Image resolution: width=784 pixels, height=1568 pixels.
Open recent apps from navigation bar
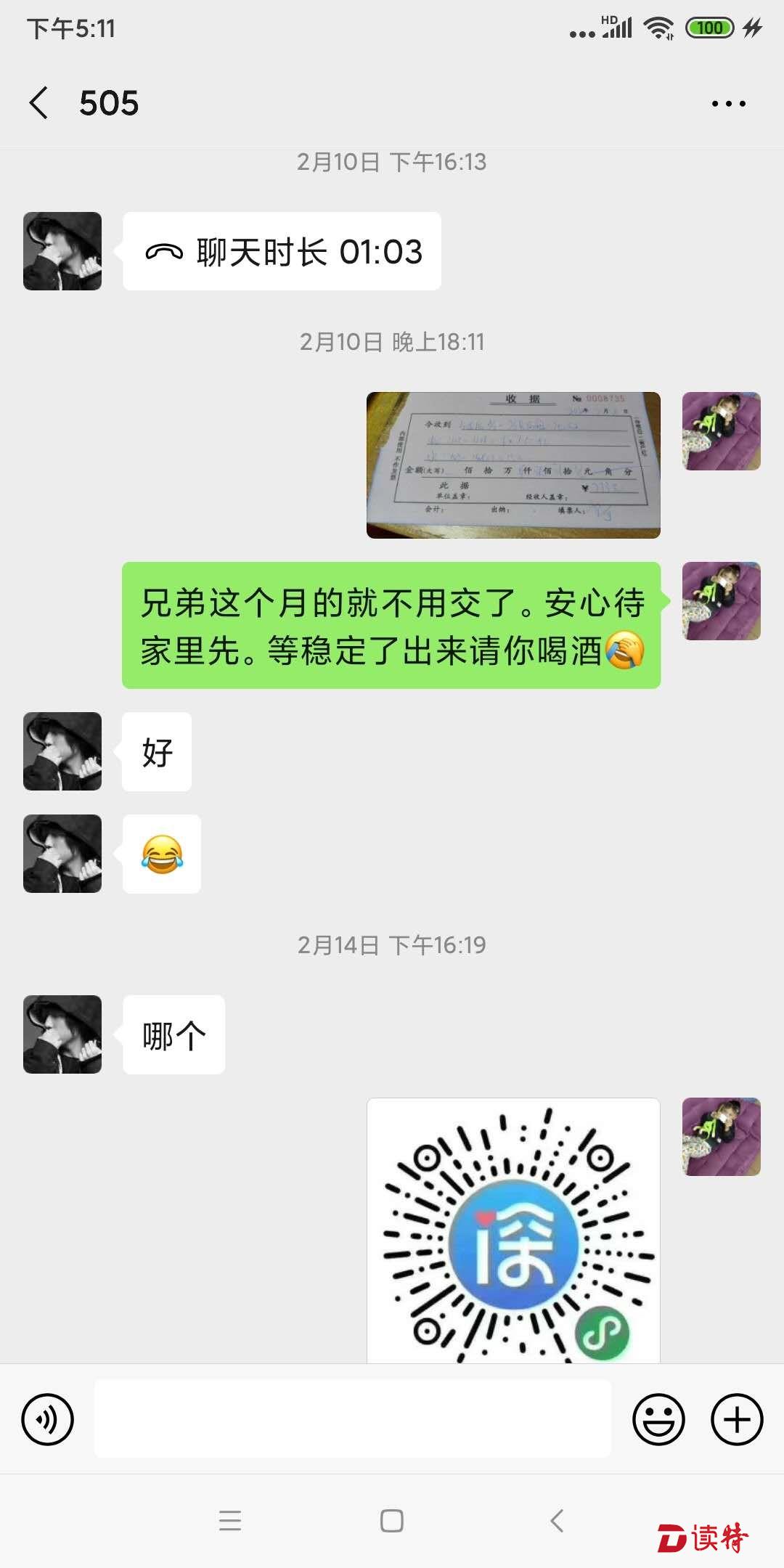coord(230,1520)
